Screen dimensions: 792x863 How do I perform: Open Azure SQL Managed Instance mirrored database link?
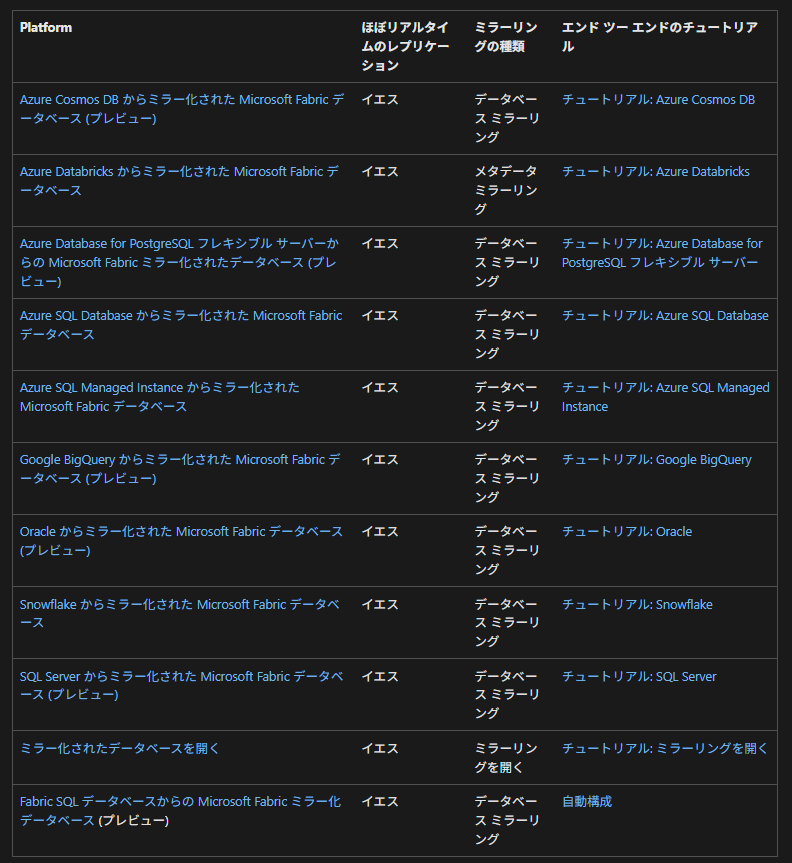159,388
